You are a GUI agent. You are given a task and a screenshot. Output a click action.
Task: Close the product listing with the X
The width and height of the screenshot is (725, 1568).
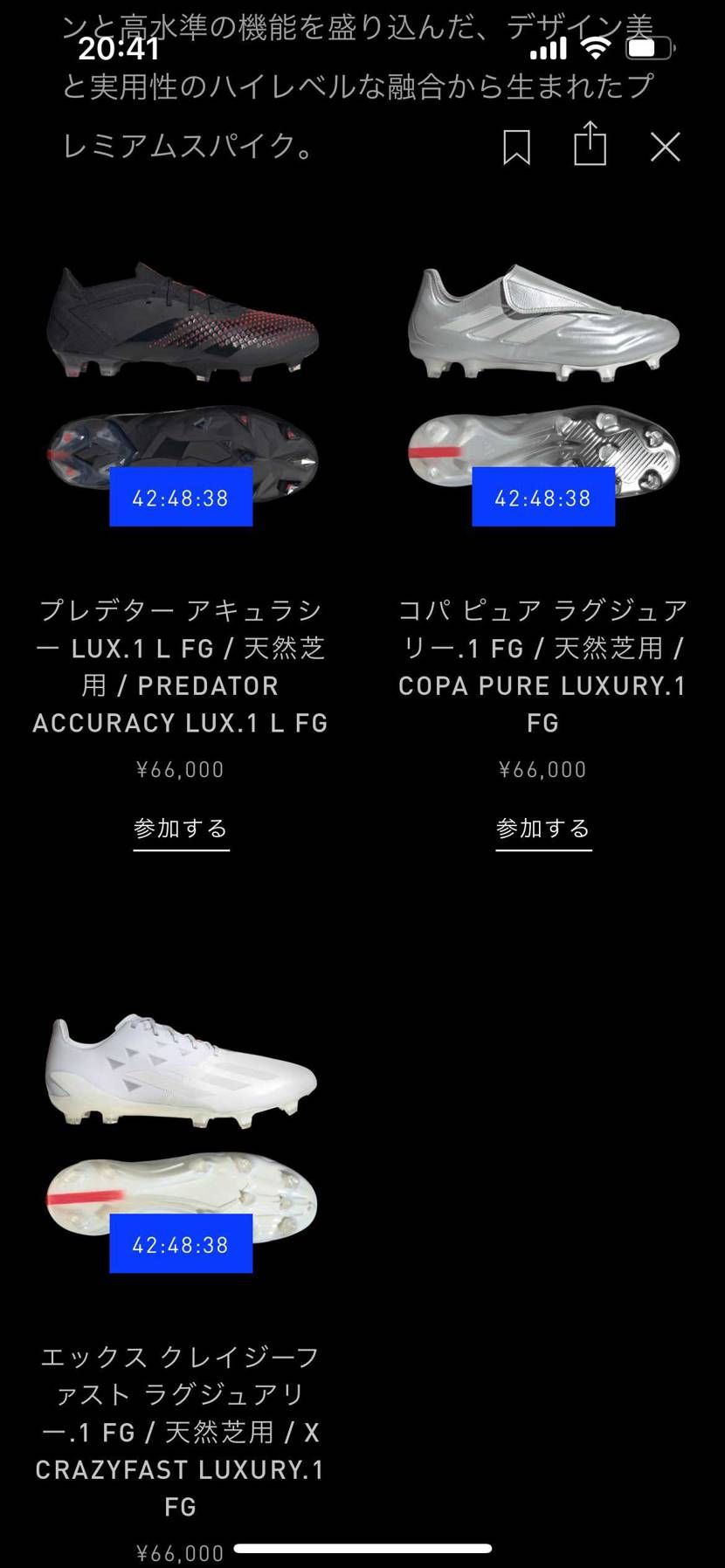[x=666, y=147]
